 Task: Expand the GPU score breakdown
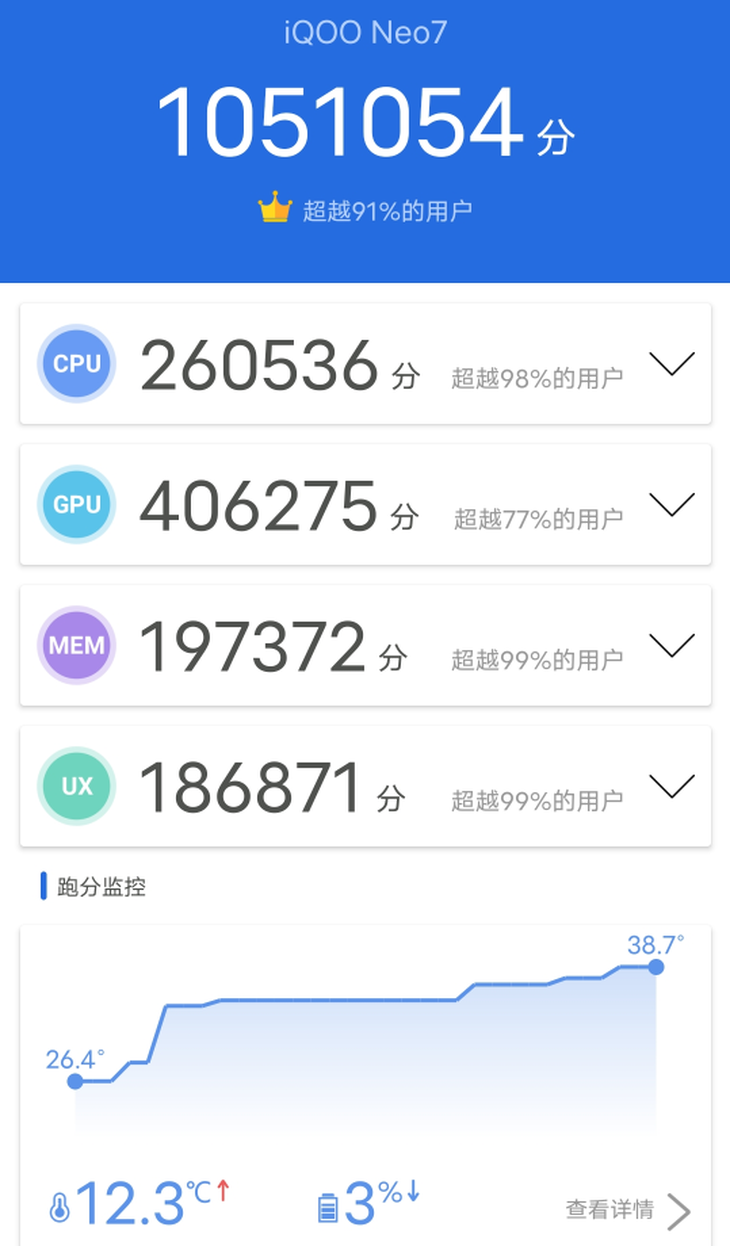click(x=671, y=505)
